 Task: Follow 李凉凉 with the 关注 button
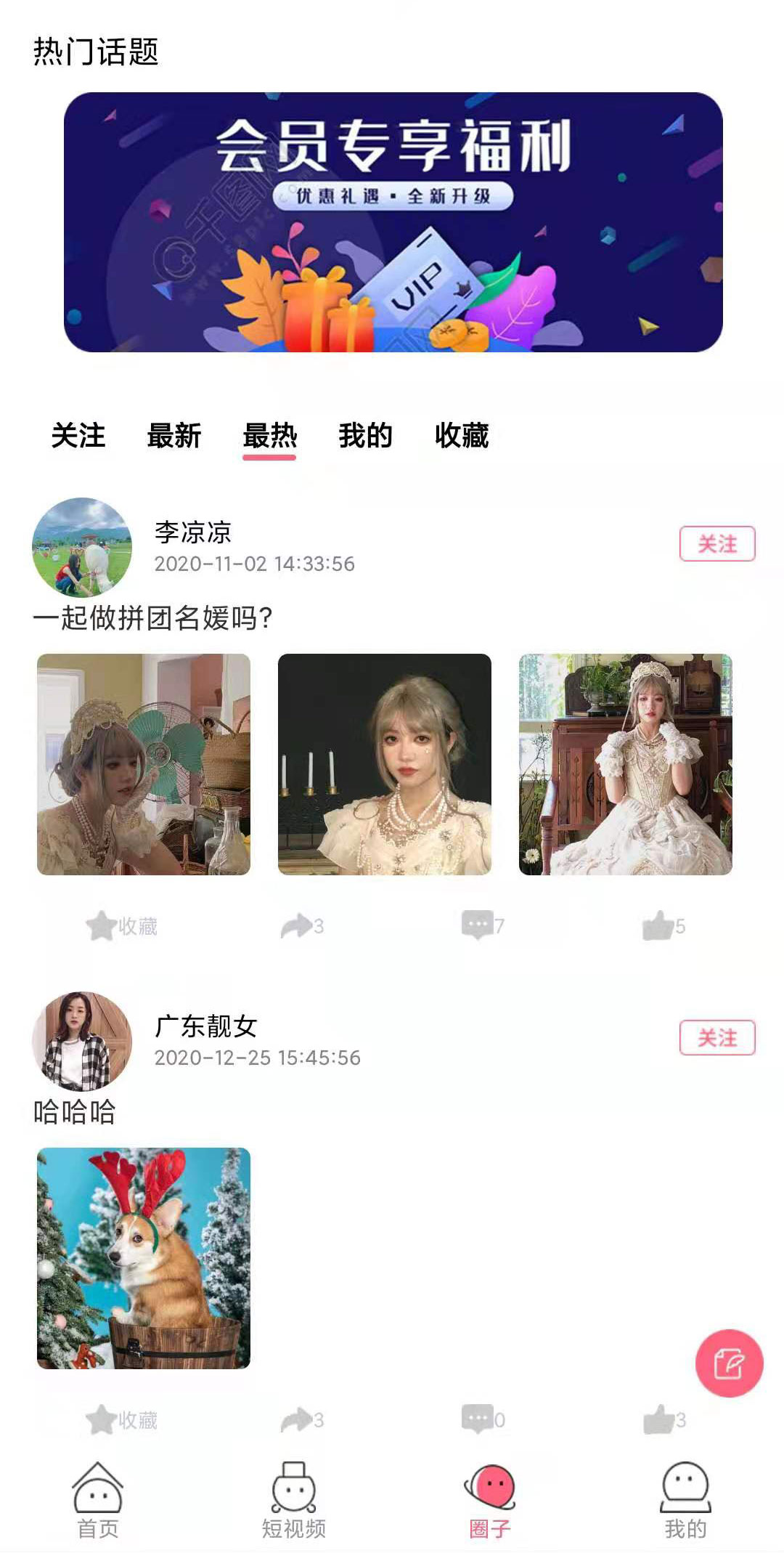pos(716,544)
